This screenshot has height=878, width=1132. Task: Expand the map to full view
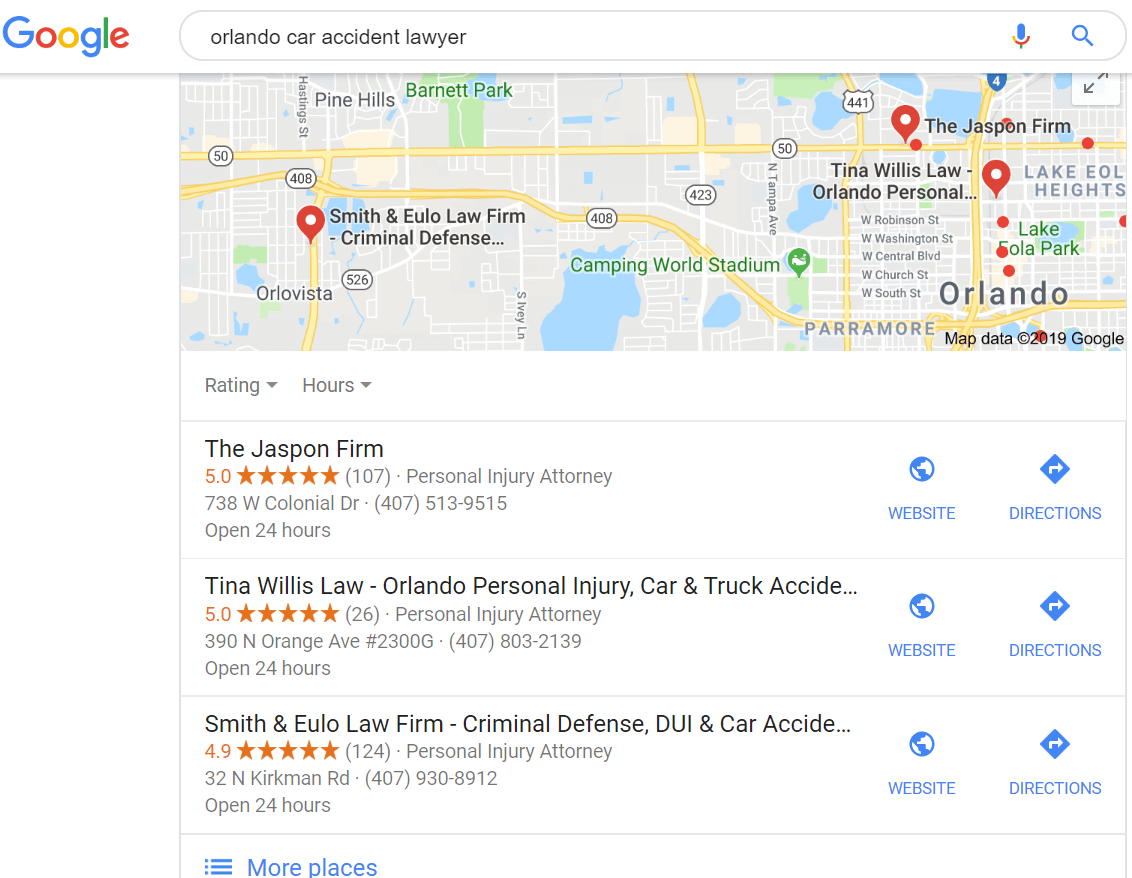1096,85
